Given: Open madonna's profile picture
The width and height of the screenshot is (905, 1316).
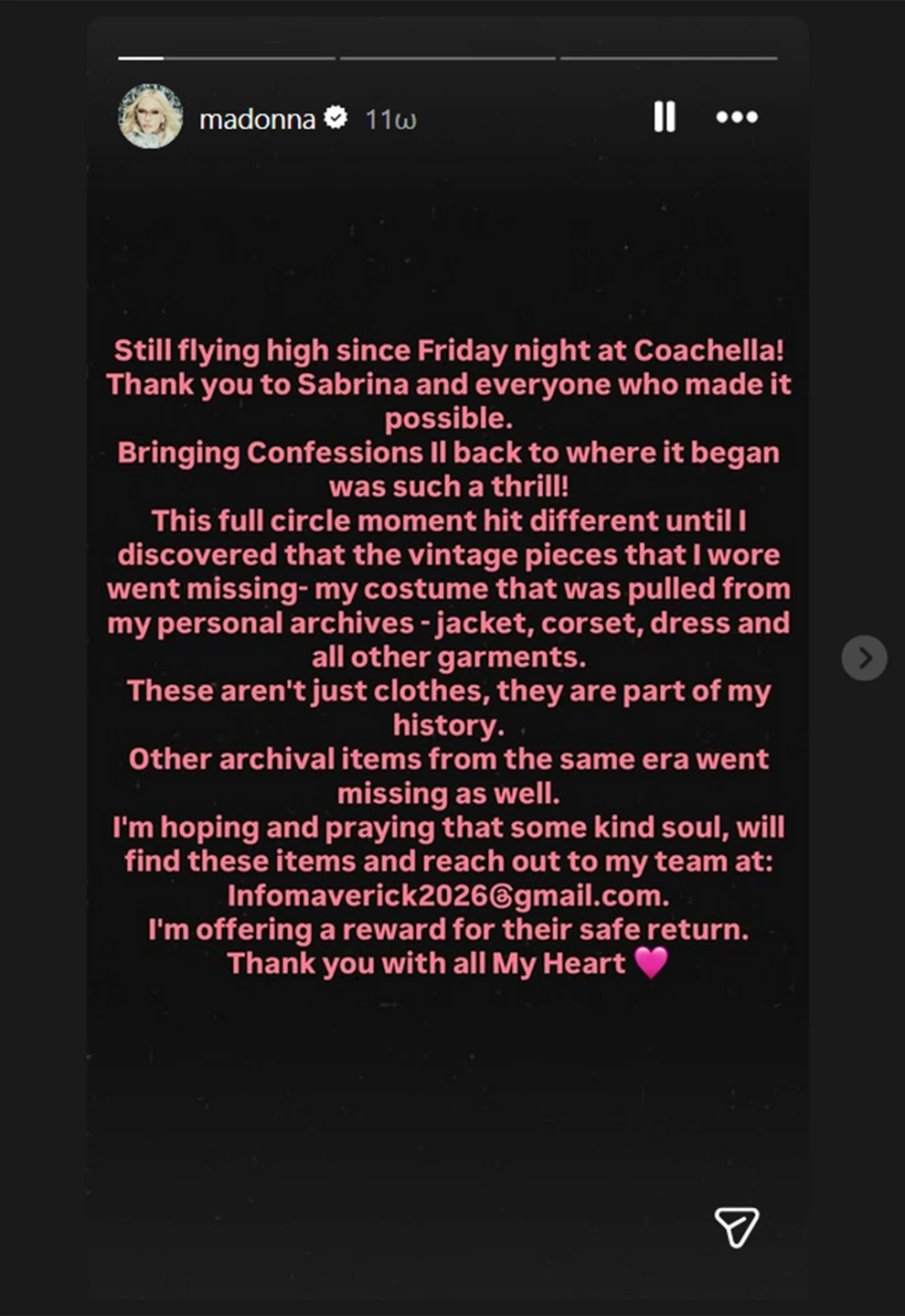Looking at the screenshot, I should (x=151, y=117).
